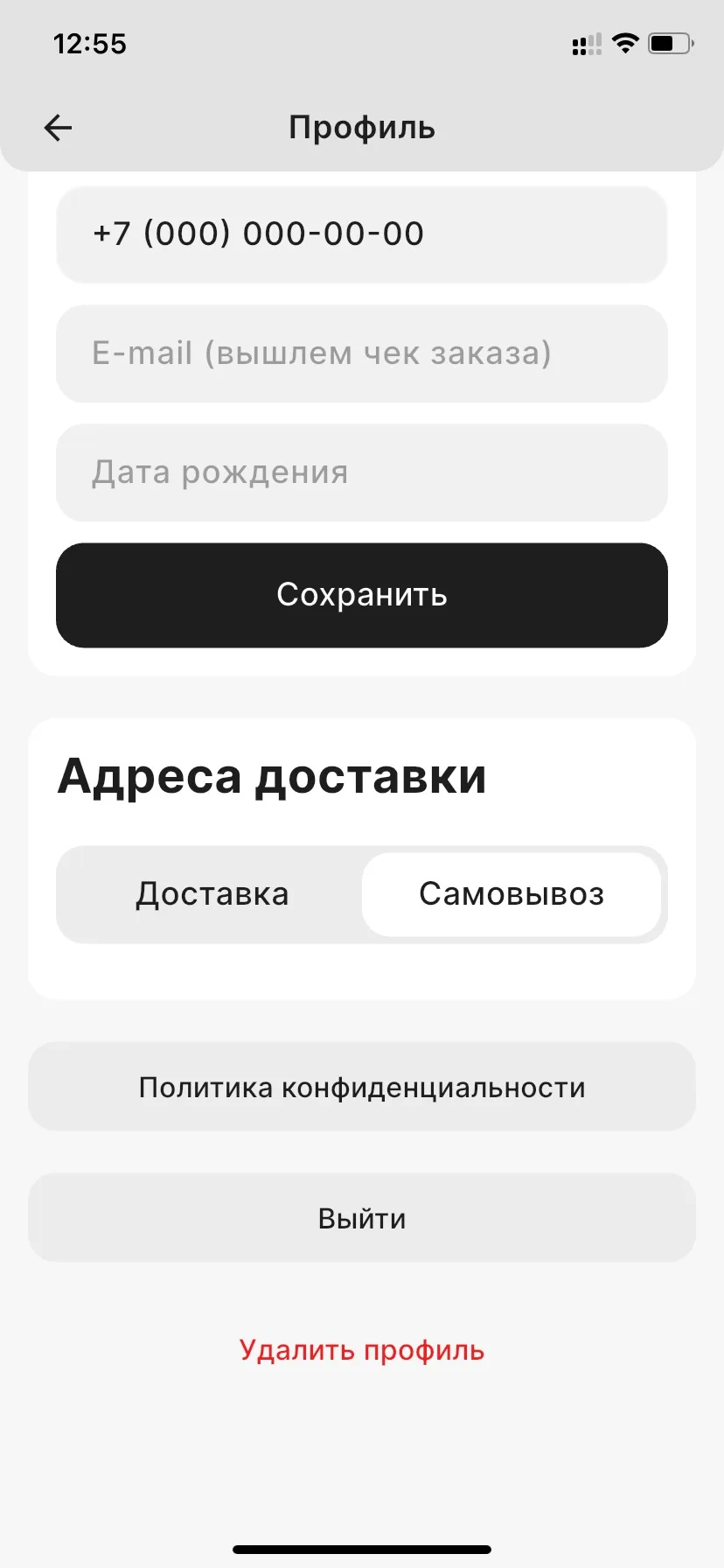Tap the Удалить профиль link

tap(362, 1350)
